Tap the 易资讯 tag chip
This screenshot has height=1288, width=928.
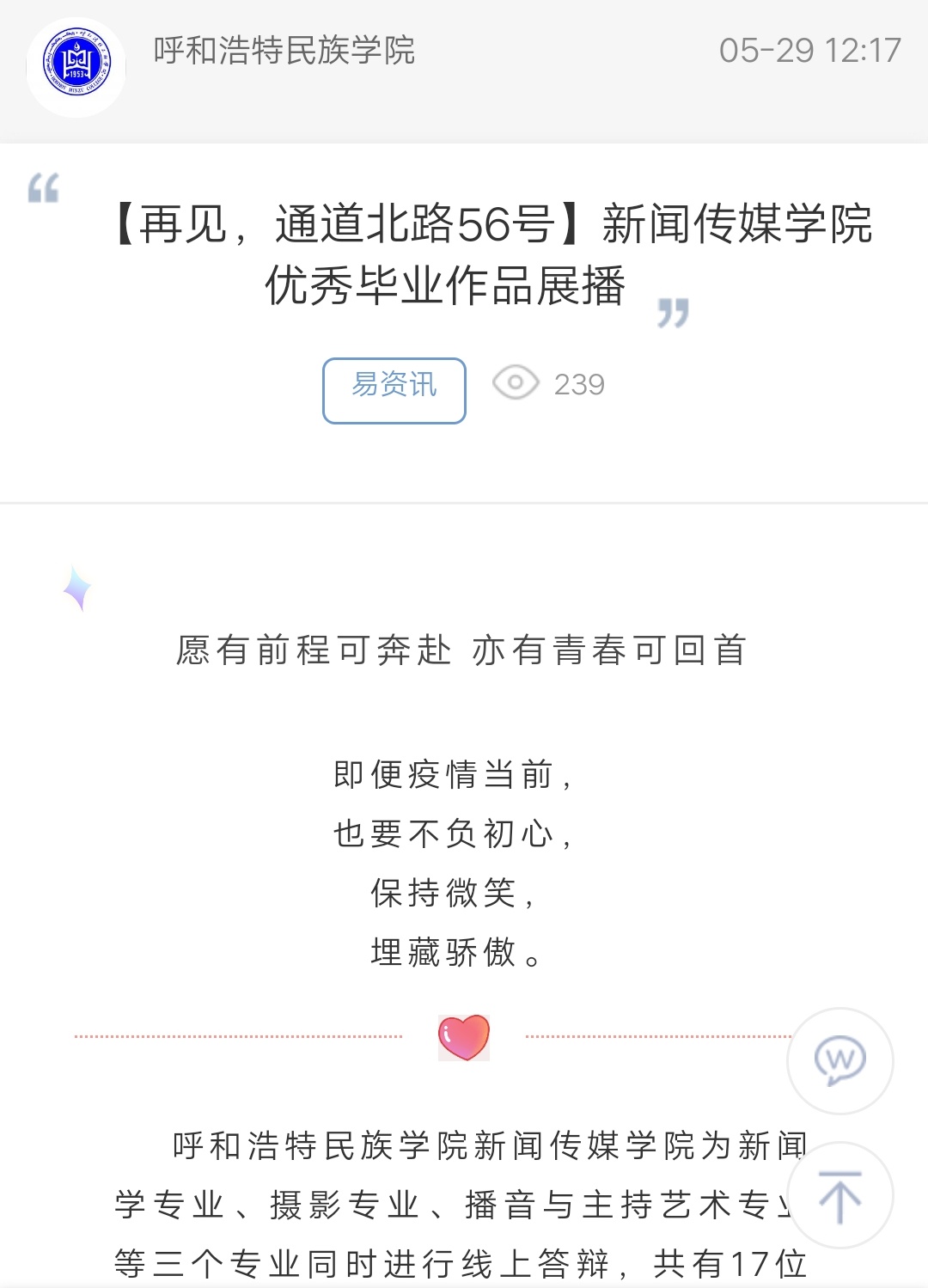(x=394, y=390)
